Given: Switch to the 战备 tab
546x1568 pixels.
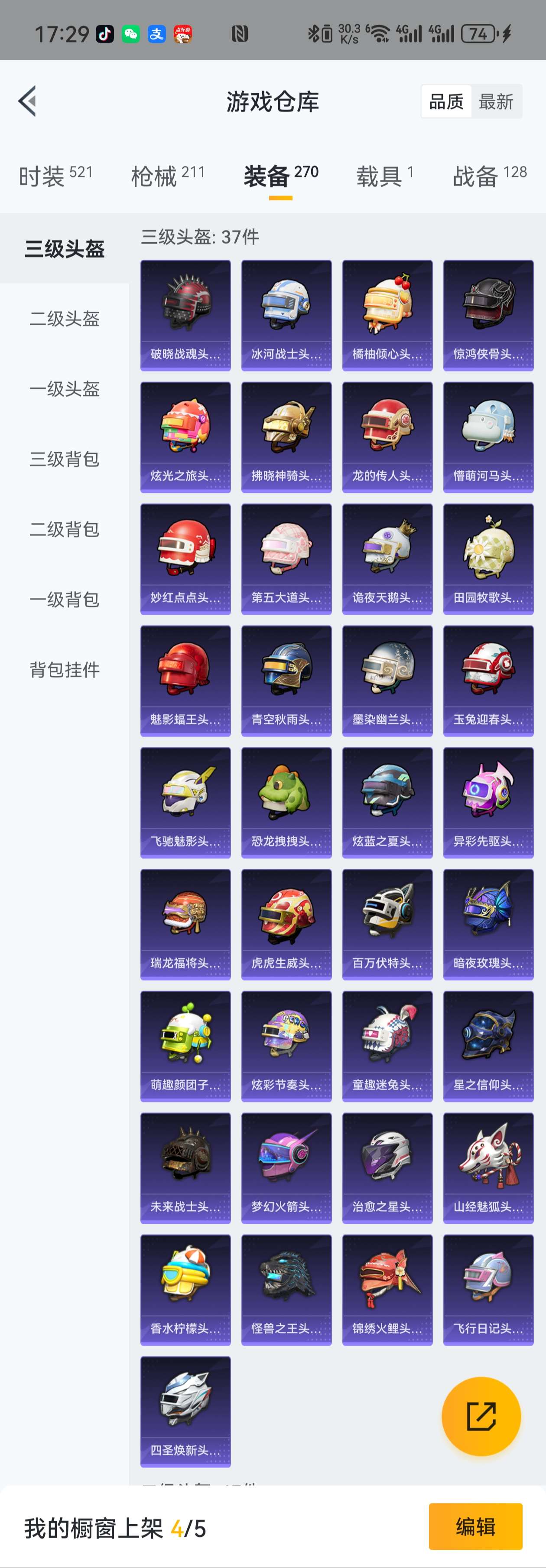Looking at the screenshot, I should [489, 176].
